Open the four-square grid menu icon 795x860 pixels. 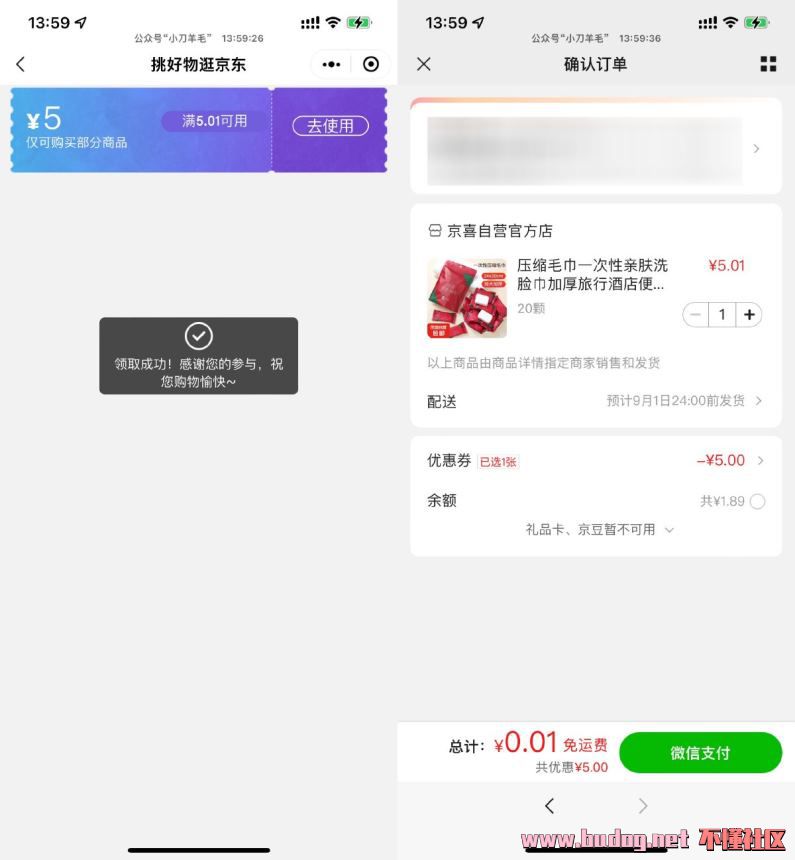768,64
